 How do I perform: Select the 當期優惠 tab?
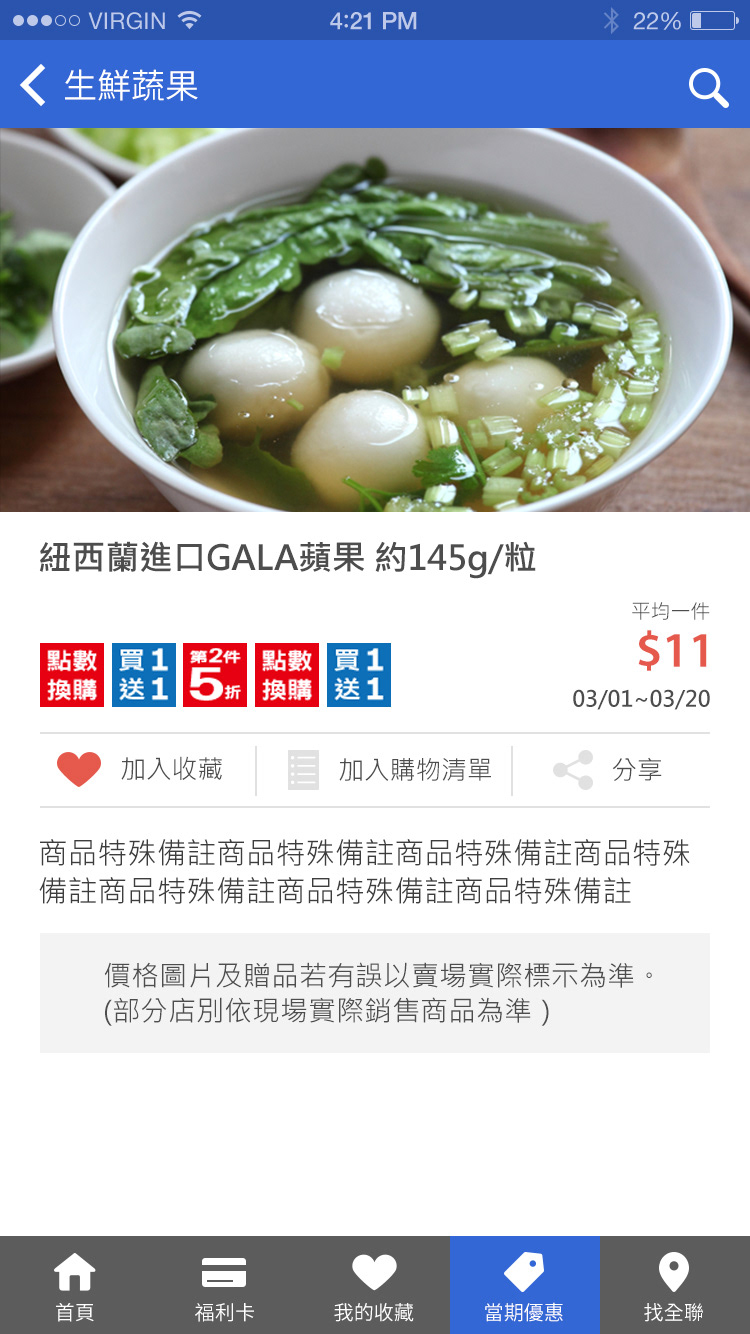[x=524, y=1286]
